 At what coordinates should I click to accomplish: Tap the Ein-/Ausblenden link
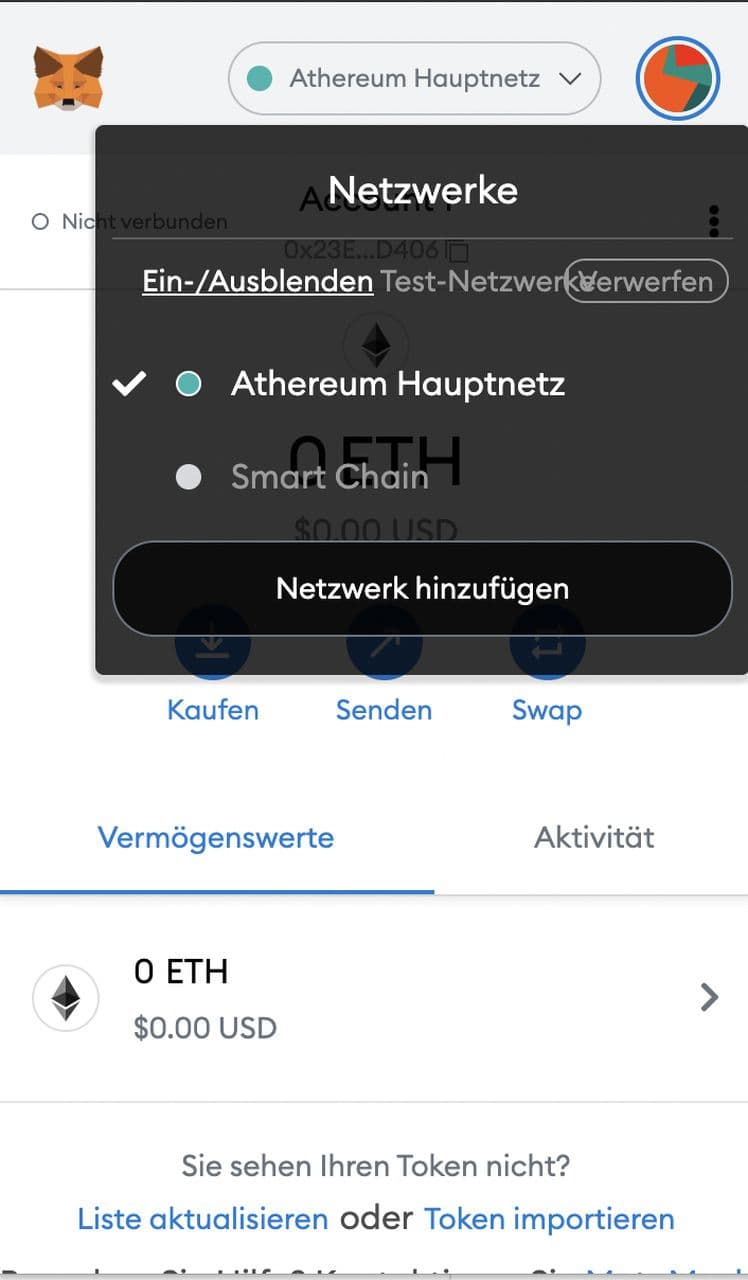pos(257,281)
